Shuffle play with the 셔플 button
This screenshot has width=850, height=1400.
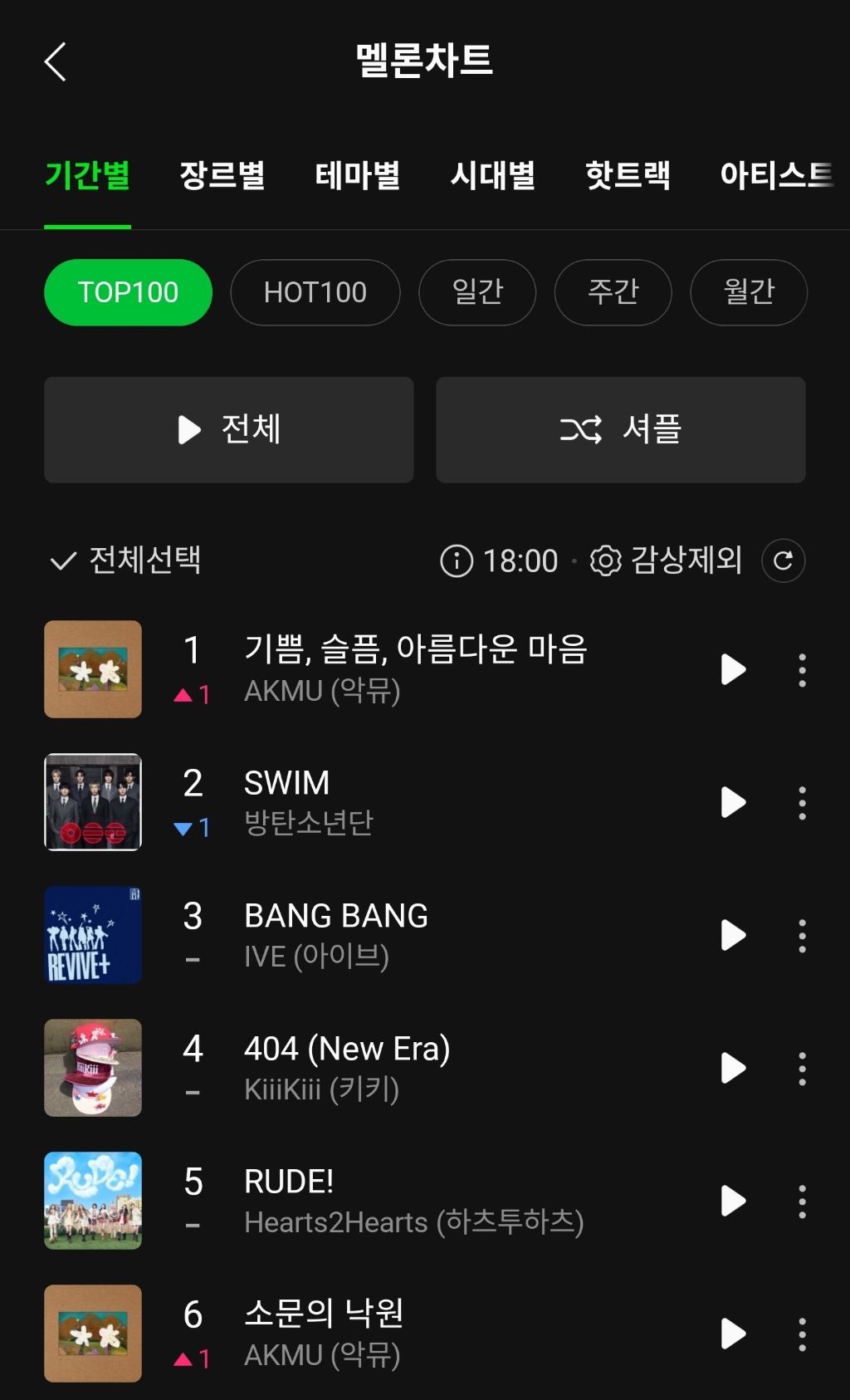620,430
